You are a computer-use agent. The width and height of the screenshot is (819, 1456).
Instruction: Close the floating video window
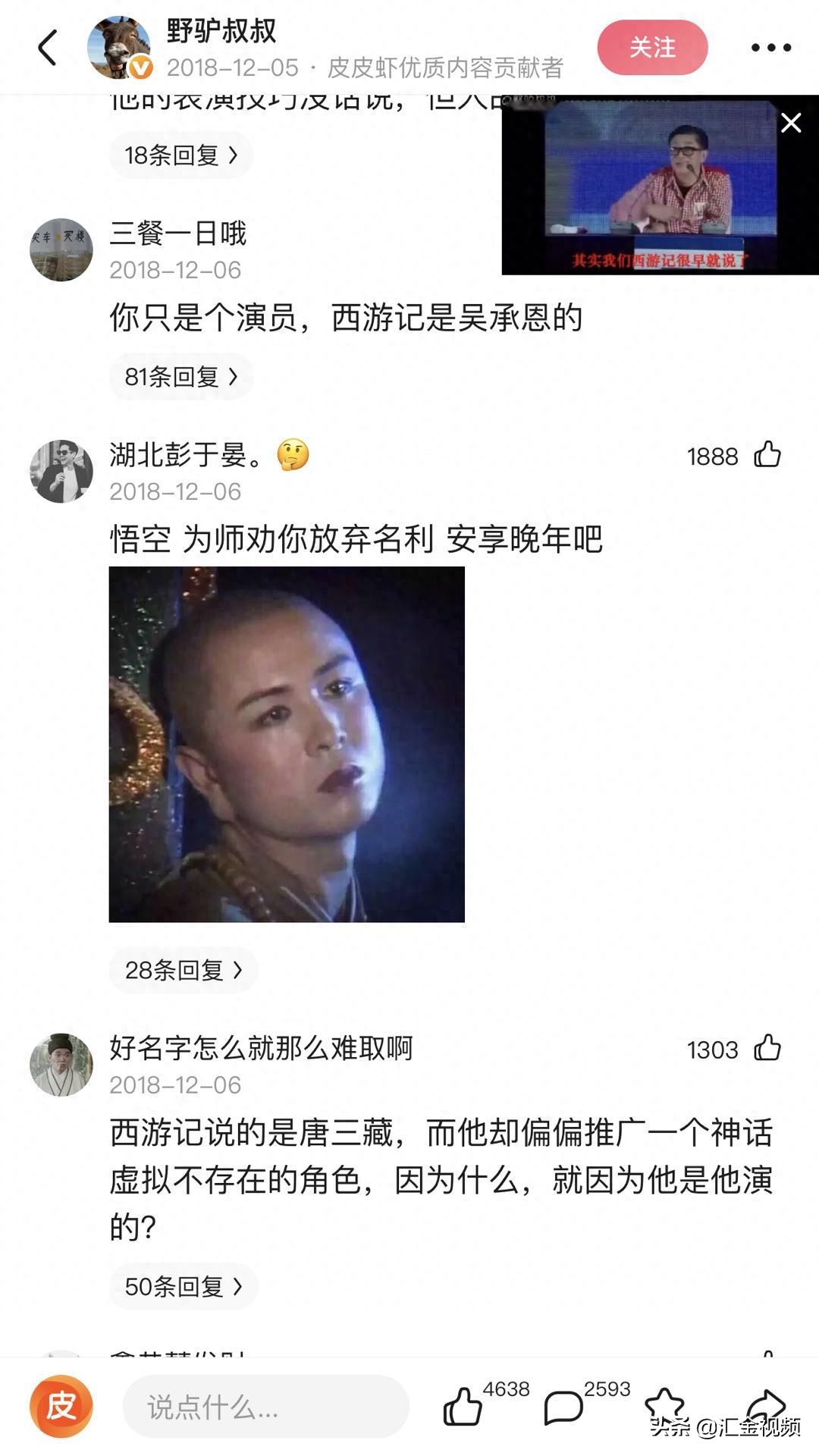[x=791, y=123]
